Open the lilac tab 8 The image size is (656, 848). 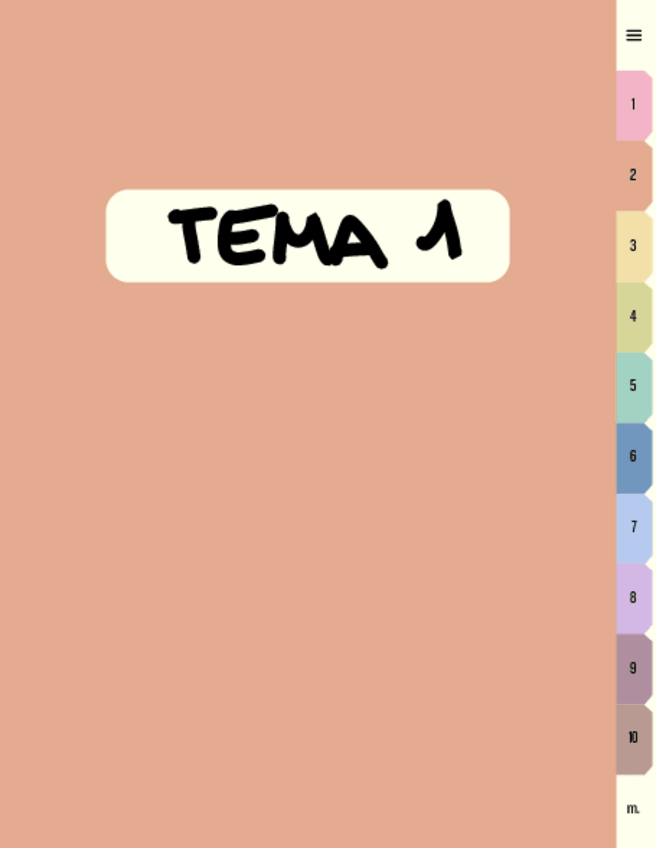click(x=633, y=598)
